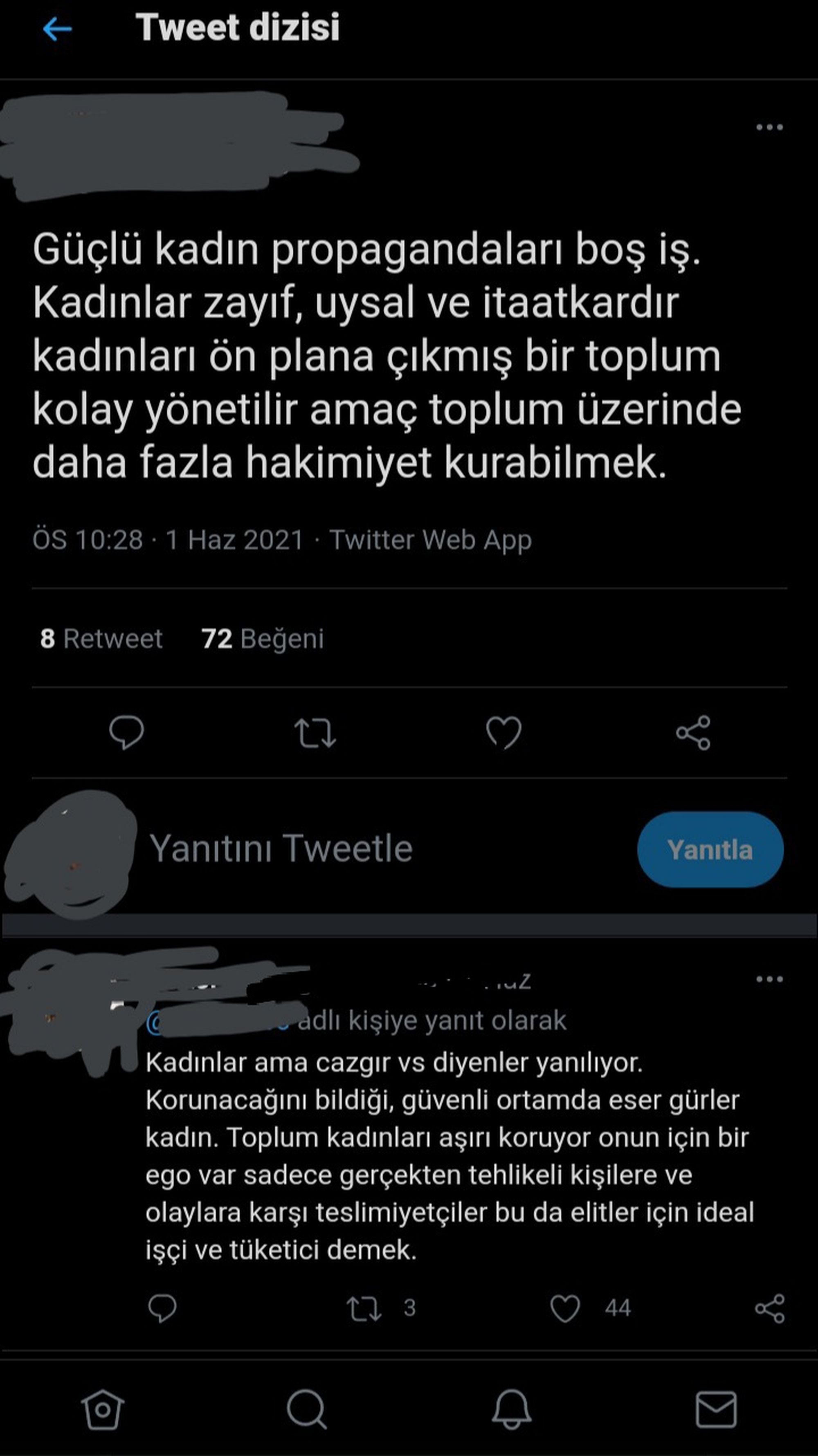
Task: Like the main tweet
Action: (x=504, y=733)
